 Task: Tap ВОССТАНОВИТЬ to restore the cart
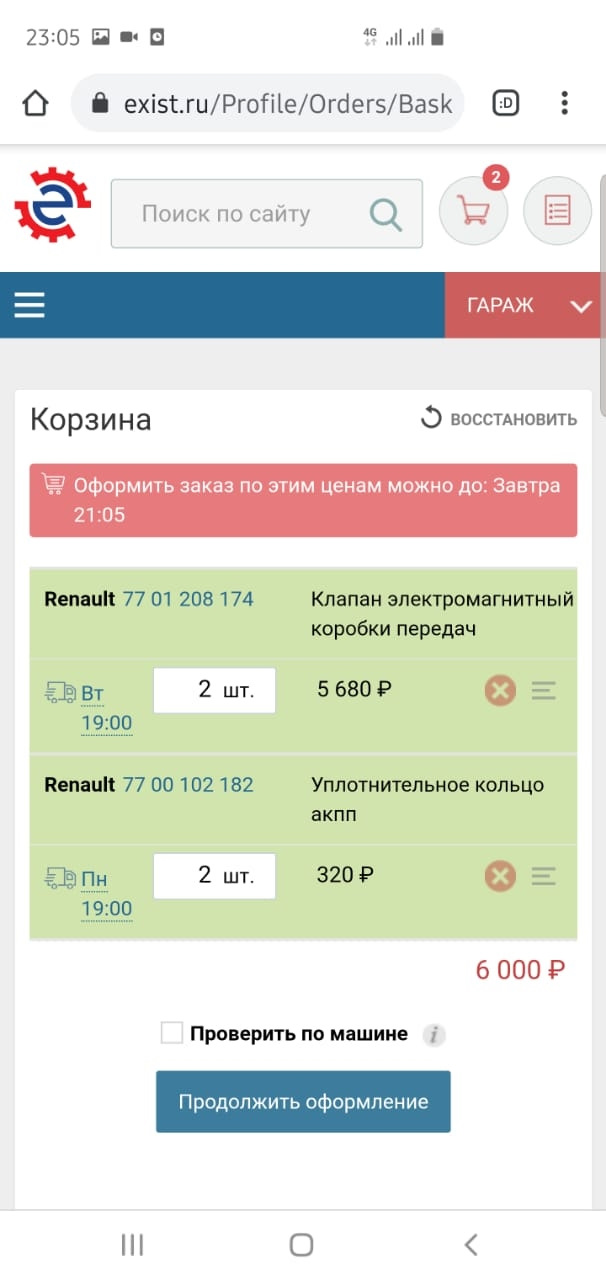tap(499, 419)
